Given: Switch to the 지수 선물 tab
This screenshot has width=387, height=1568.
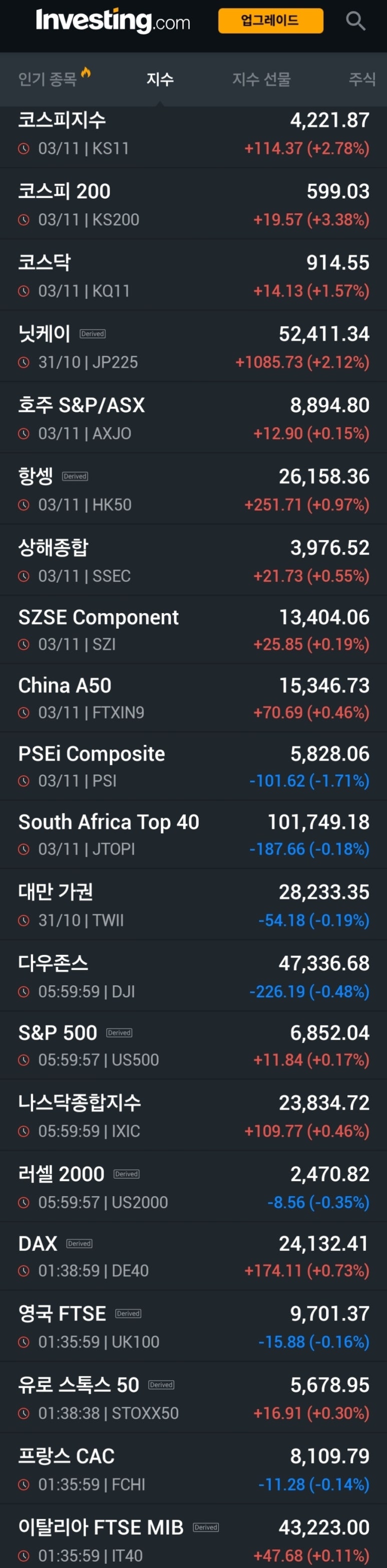Looking at the screenshot, I should [x=261, y=79].
